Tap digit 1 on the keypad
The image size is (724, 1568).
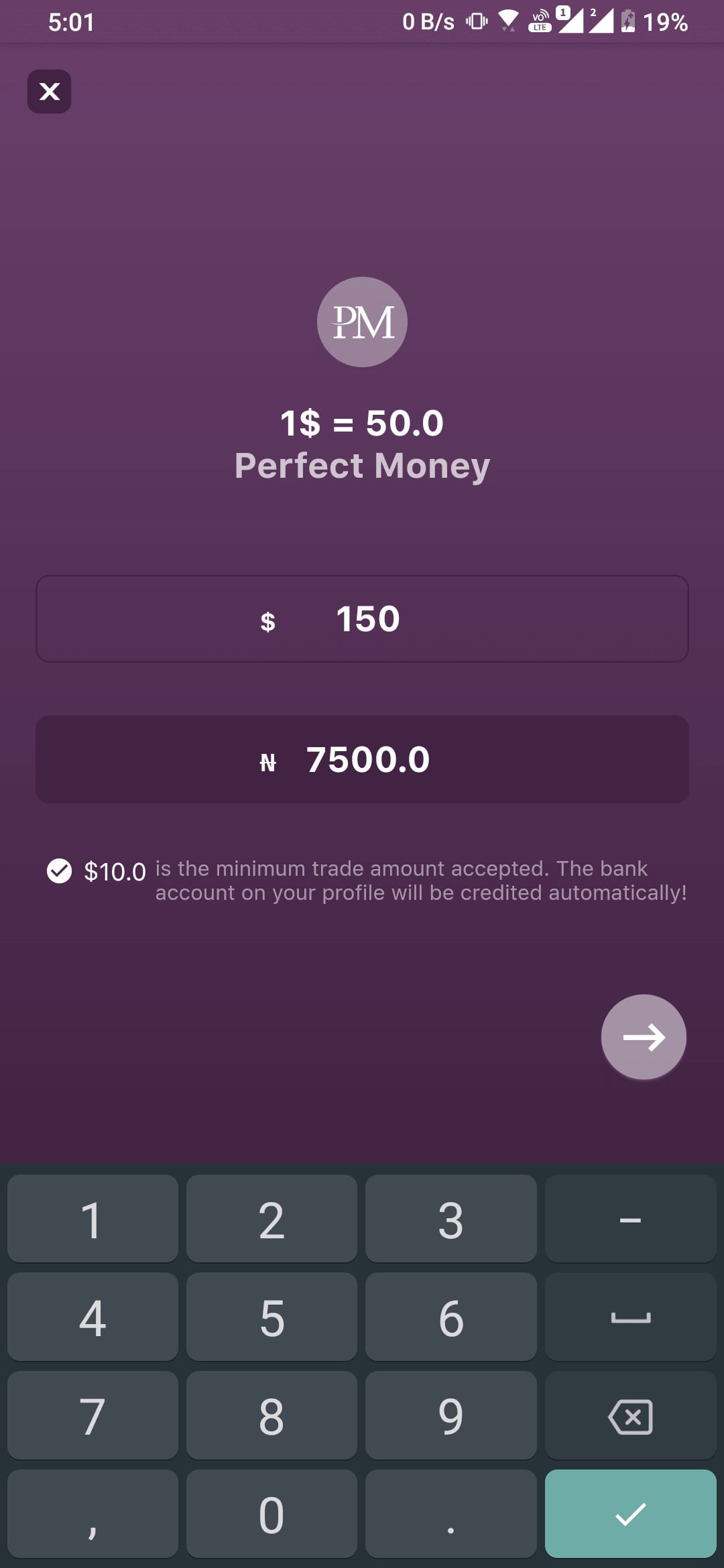[93, 1220]
